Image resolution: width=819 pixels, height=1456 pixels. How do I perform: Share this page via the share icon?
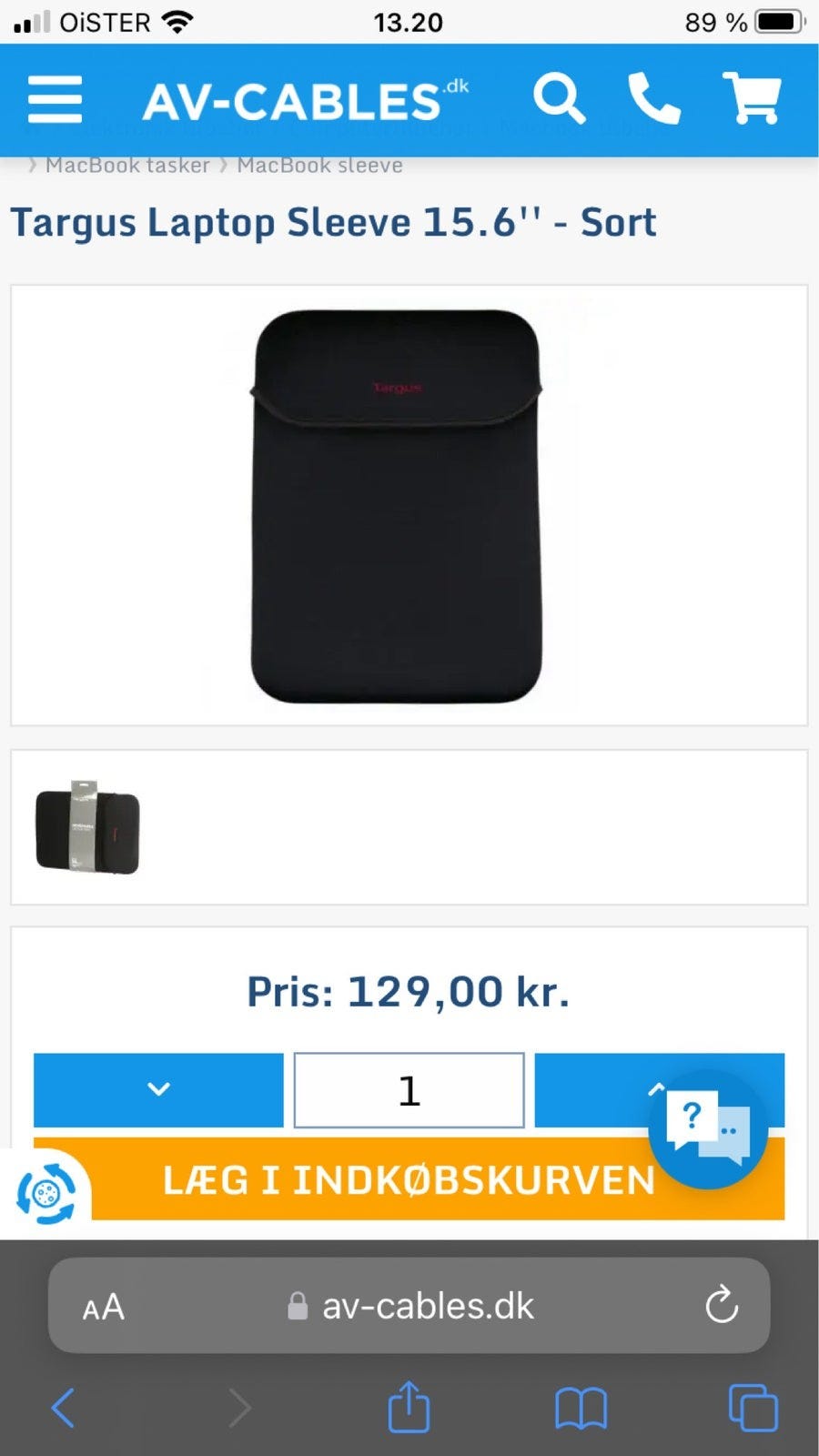point(409,1406)
